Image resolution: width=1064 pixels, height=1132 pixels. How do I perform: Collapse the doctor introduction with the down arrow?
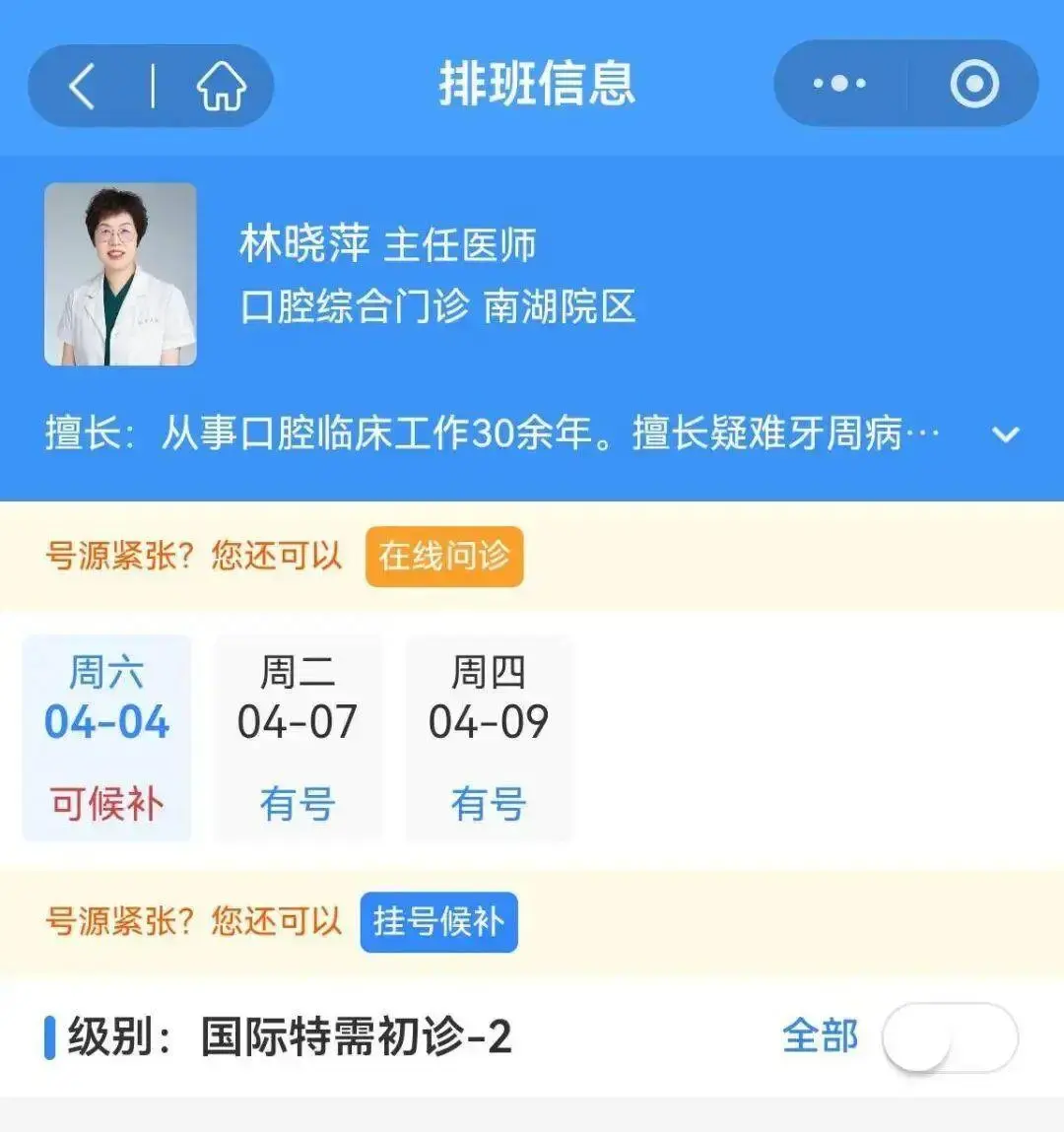click(x=1004, y=434)
